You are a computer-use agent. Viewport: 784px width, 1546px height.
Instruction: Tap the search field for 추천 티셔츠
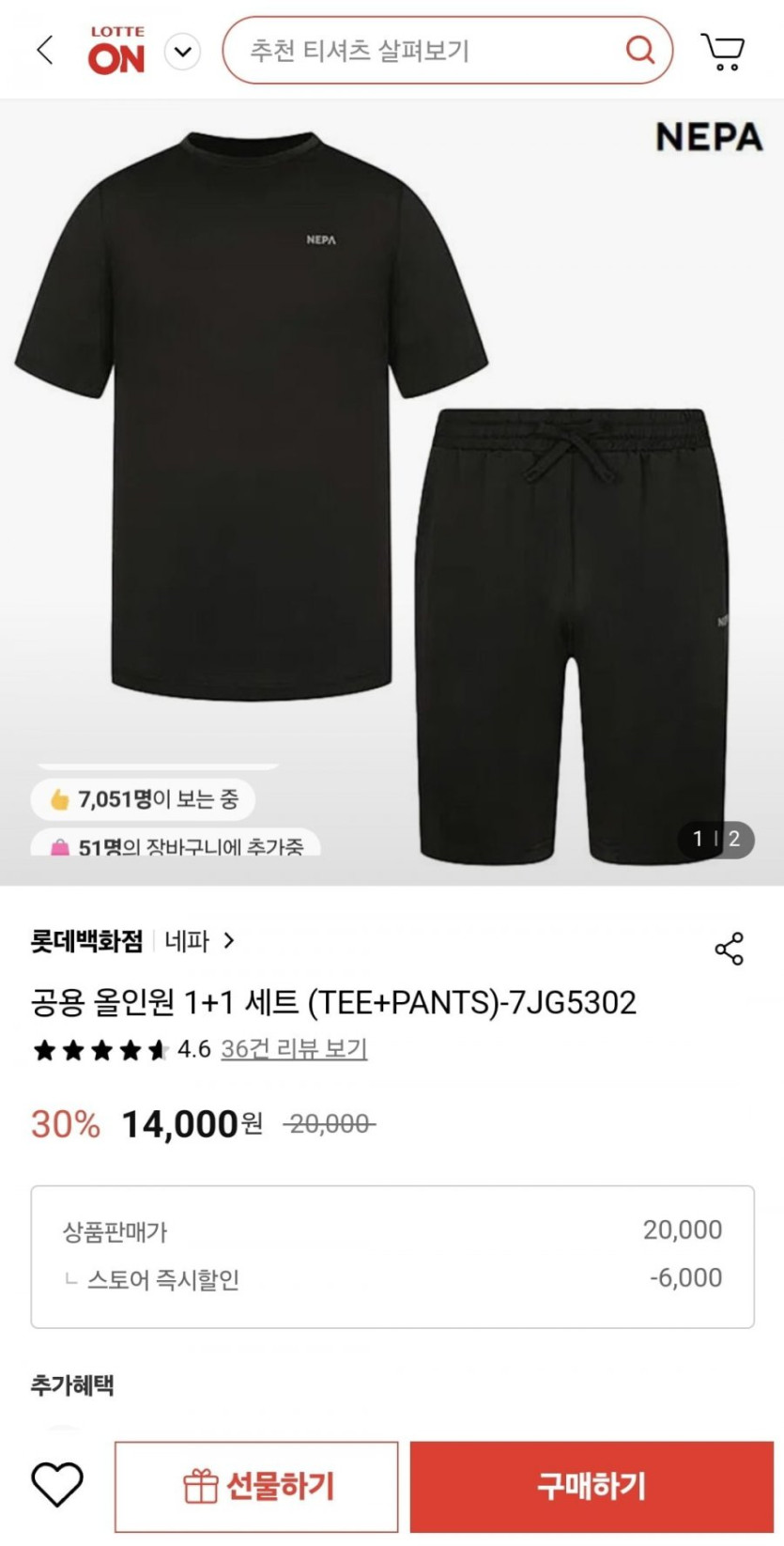click(423, 51)
